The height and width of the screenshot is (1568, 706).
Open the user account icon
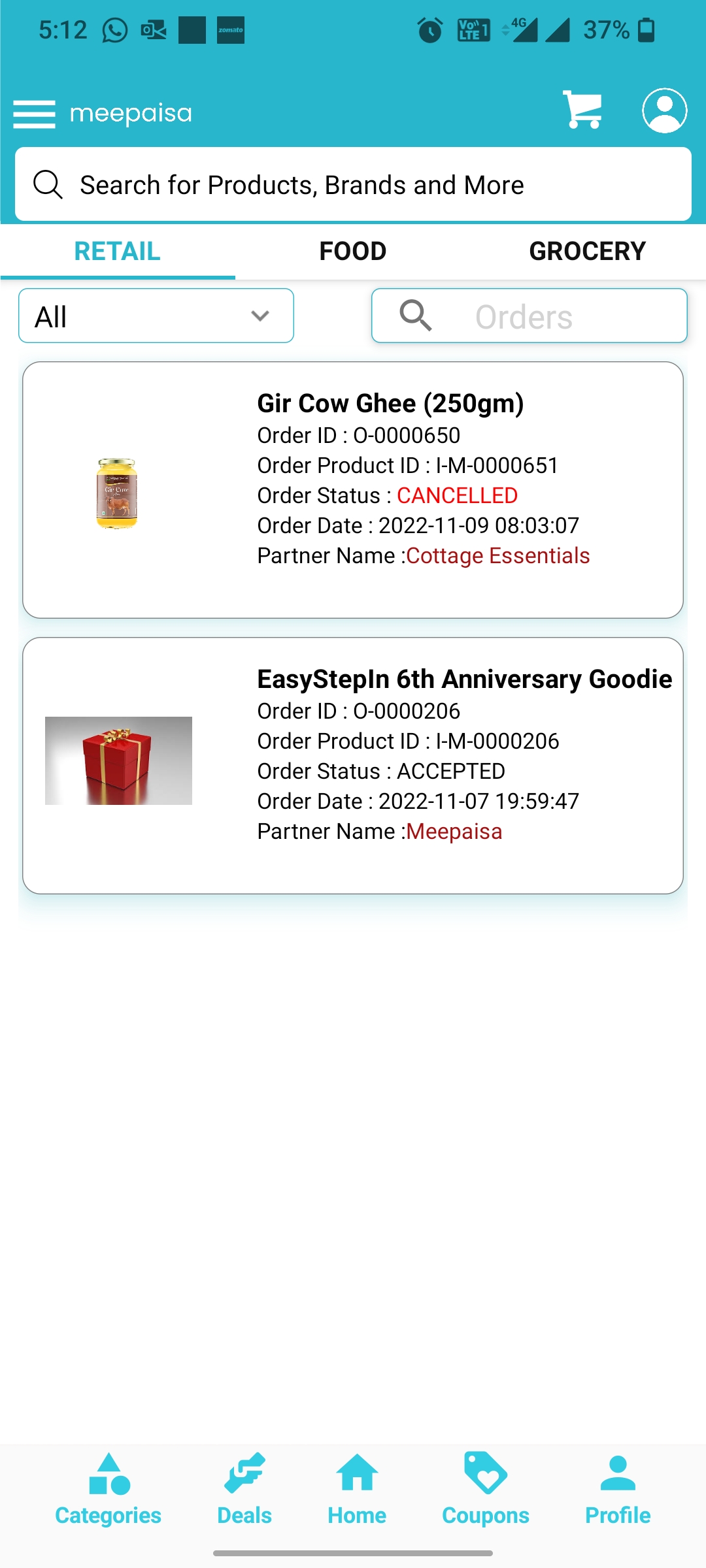[x=664, y=110]
